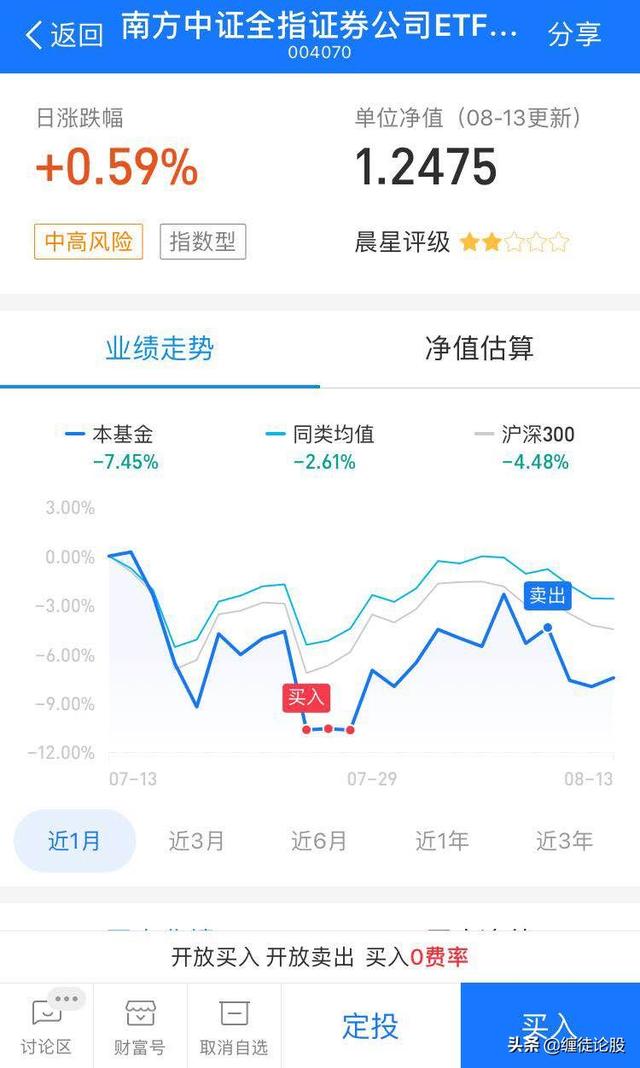The height and width of the screenshot is (1068, 640).
Task: Open the 讨论区 discussion area
Action: 47,1026
